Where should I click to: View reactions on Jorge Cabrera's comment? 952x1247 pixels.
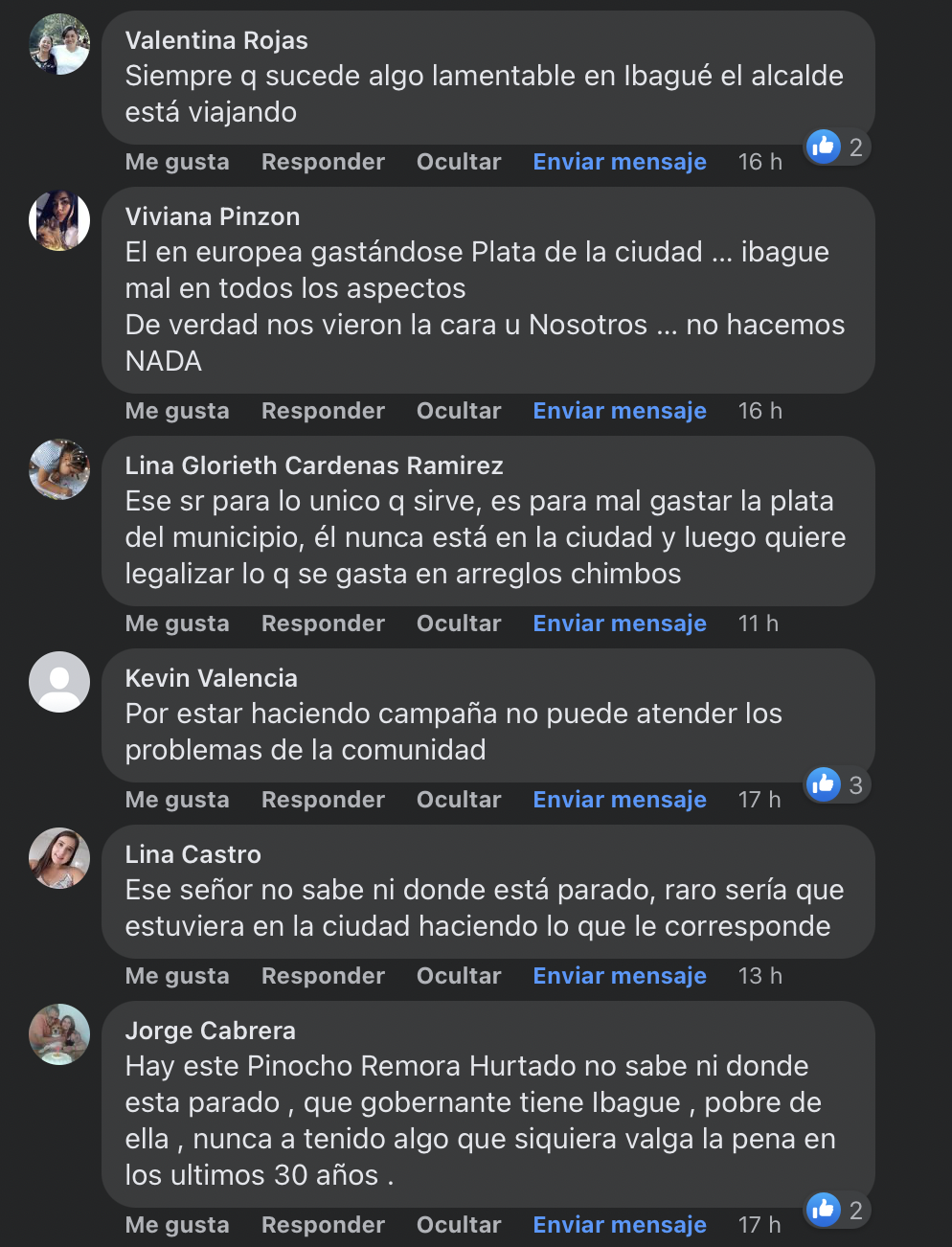click(x=837, y=1211)
